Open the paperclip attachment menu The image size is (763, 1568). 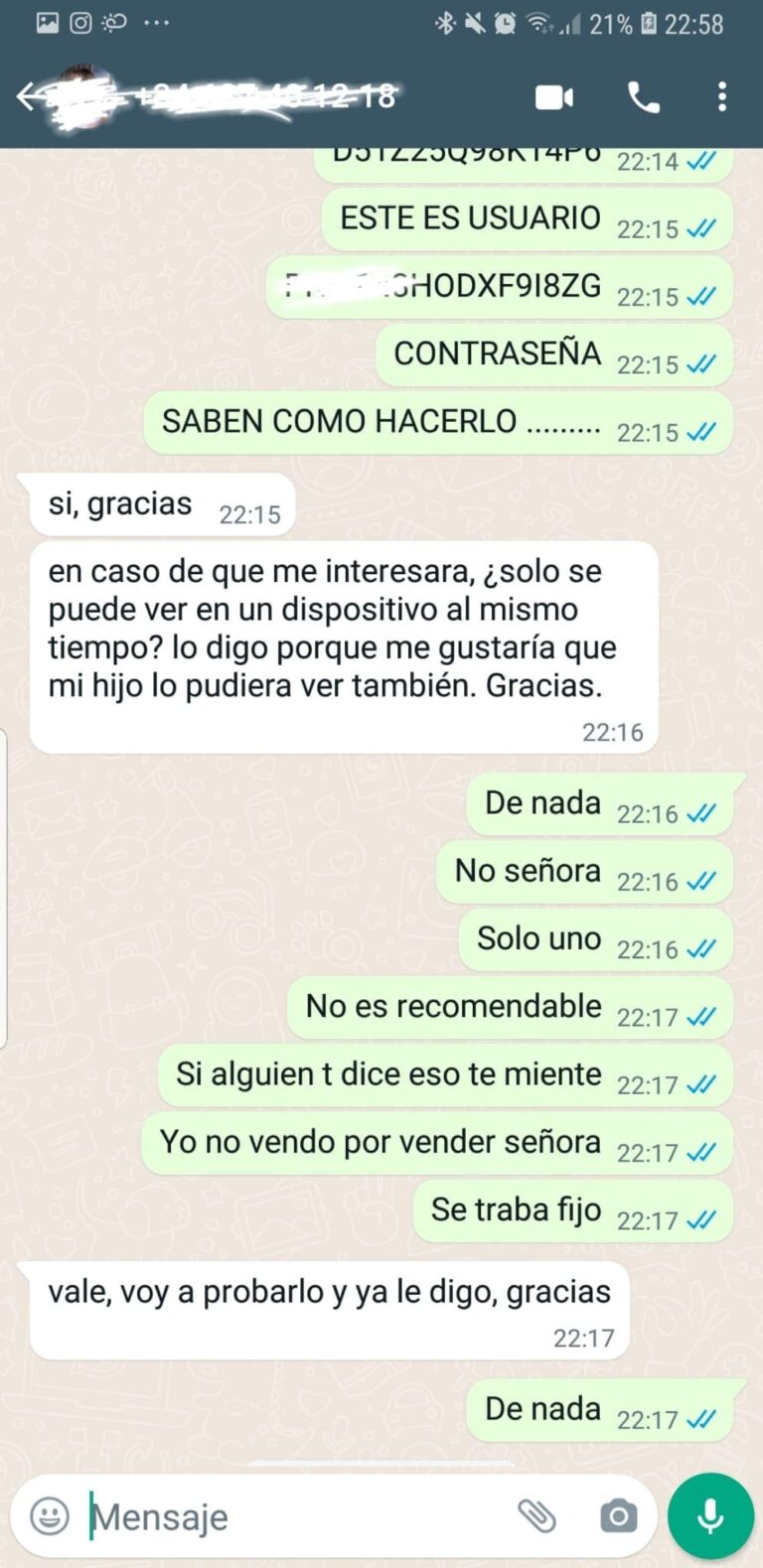[539, 1515]
